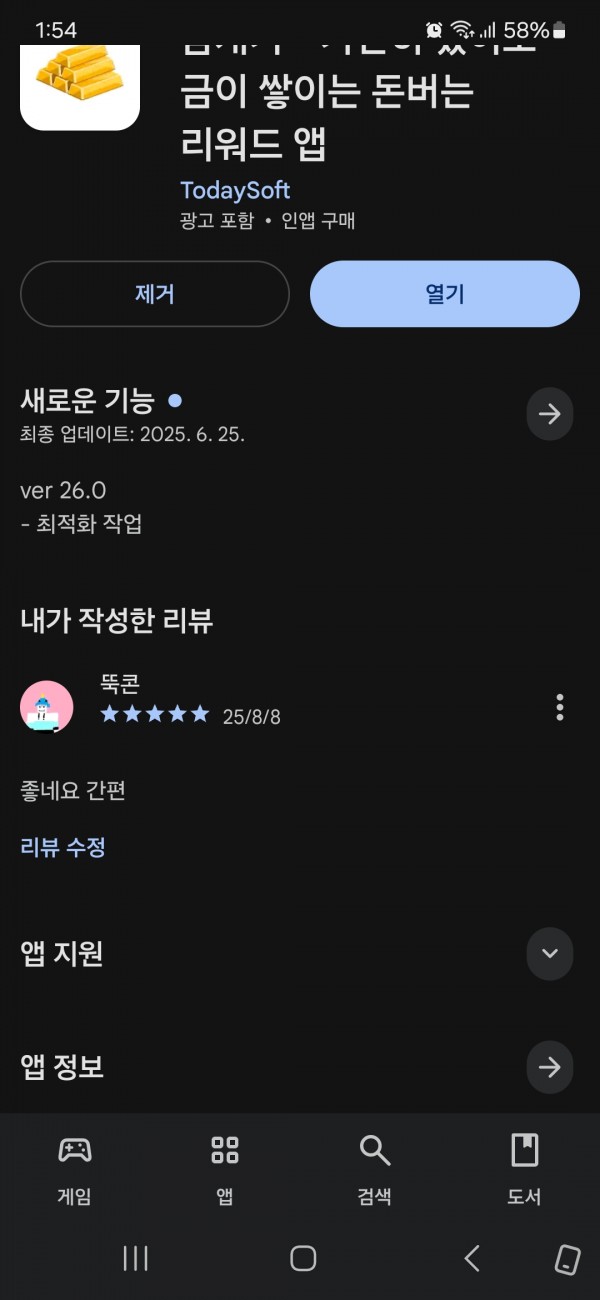
Task: Go to the 검색 tab
Action: coord(375,1168)
